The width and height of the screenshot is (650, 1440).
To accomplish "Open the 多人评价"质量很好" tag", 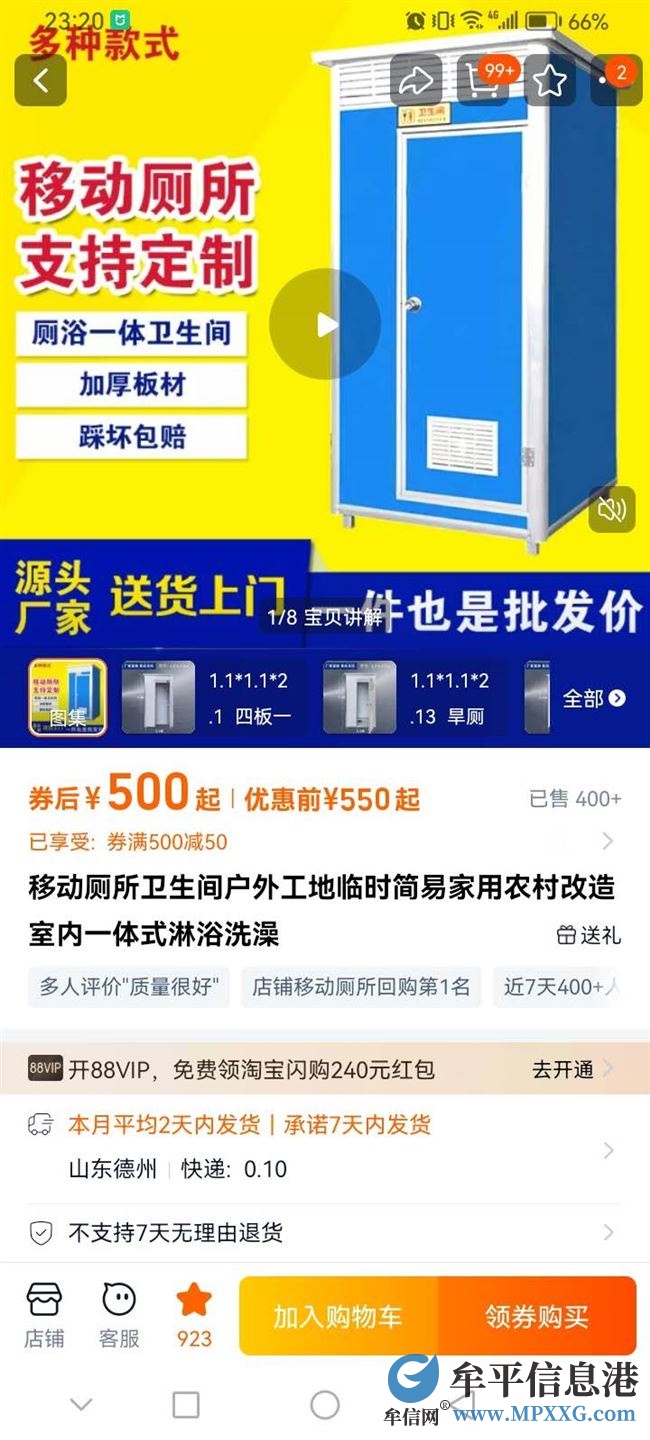I will (129, 987).
